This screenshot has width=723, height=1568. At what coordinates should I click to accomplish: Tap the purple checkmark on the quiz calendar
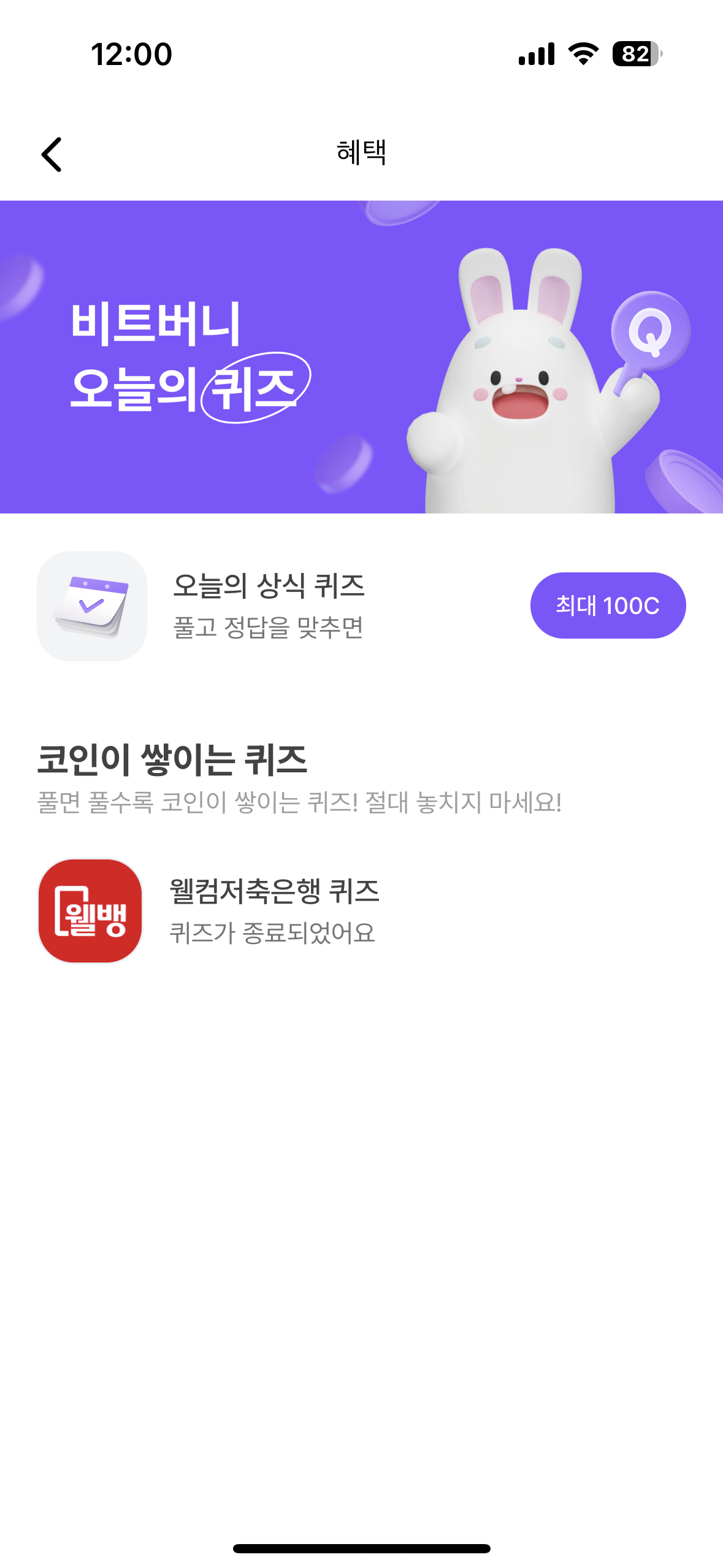[x=91, y=606]
